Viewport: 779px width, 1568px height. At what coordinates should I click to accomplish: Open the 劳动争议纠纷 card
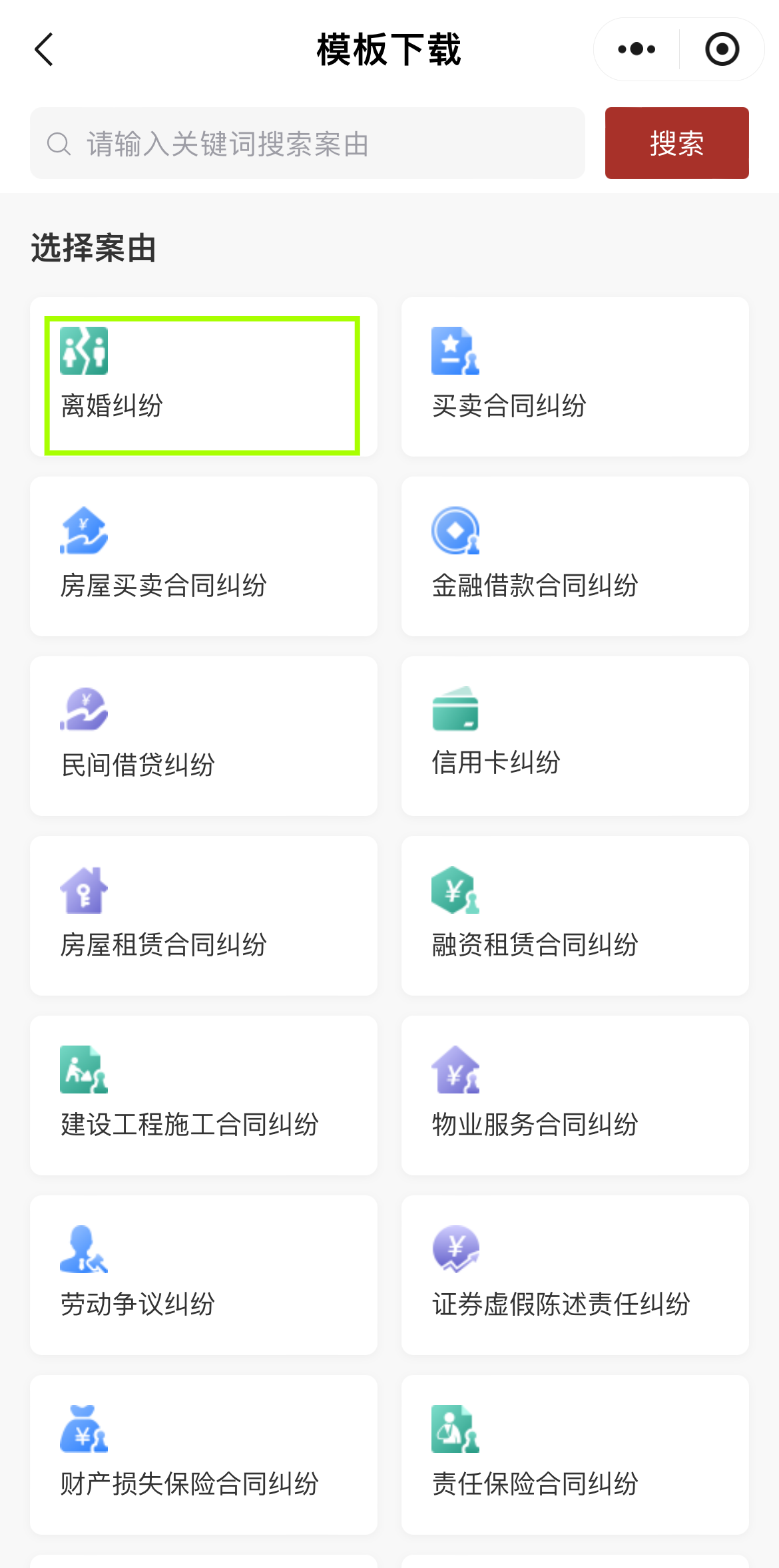click(x=204, y=1275)
